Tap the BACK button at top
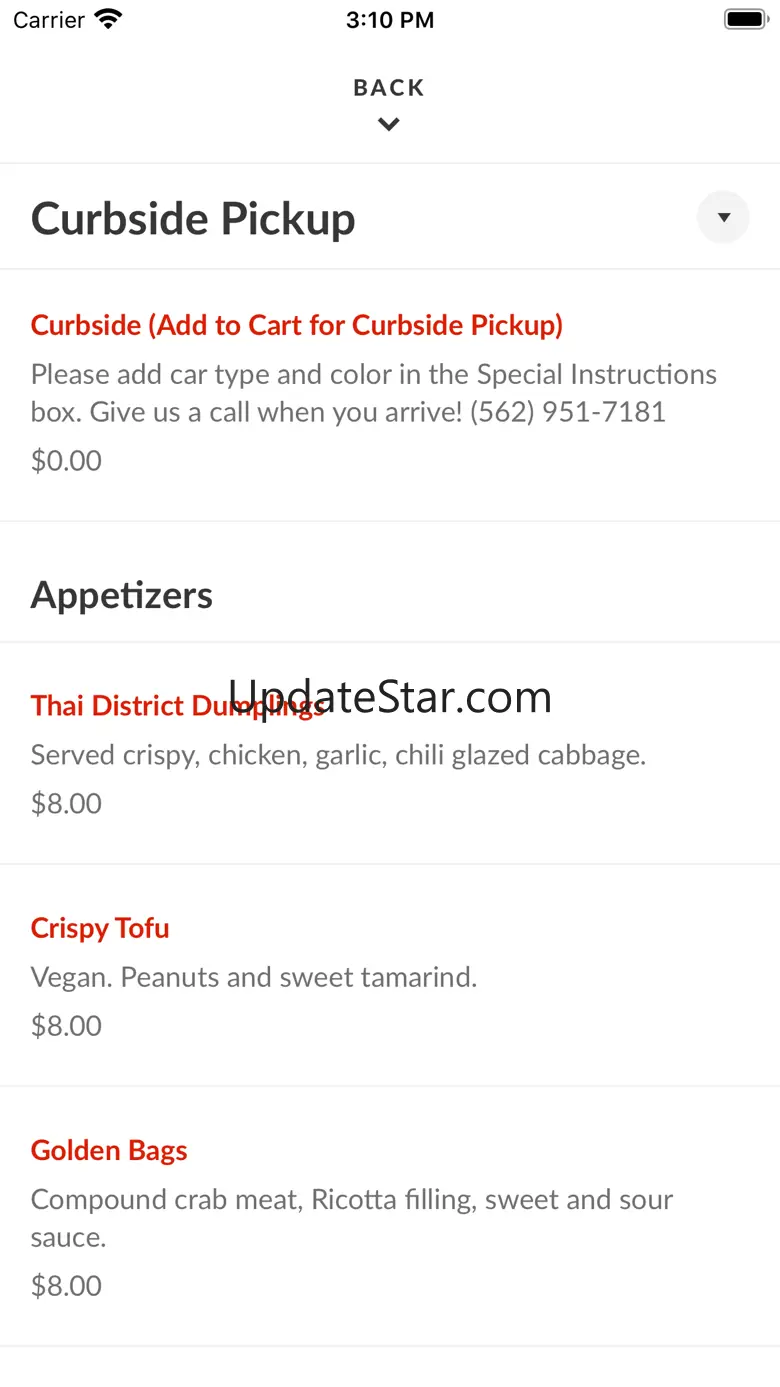The image size is (780, 1387). pos(389,102)
